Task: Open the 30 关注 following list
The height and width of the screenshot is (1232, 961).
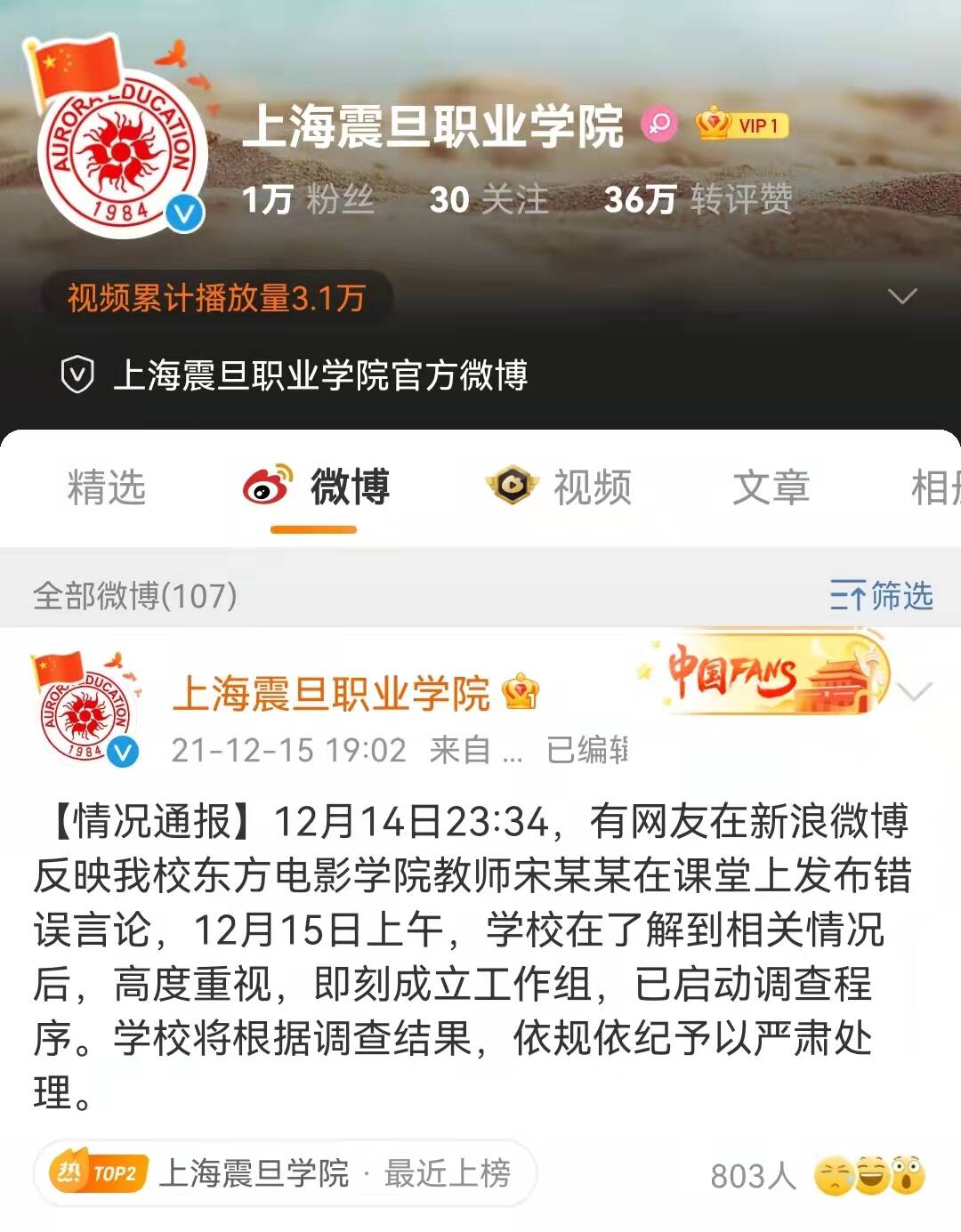Action: pos(488,199)
